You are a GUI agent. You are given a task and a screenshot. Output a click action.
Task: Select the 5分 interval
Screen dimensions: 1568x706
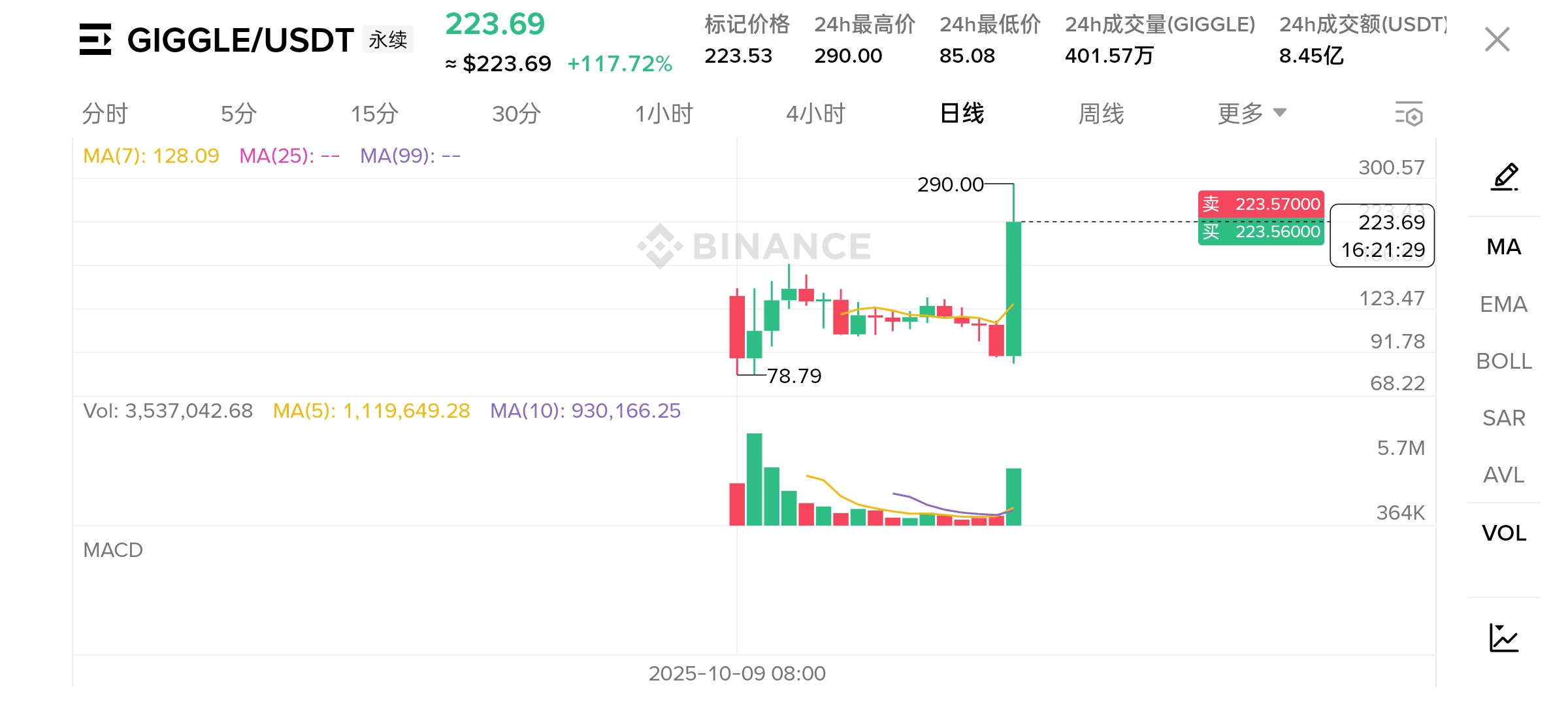238,114
